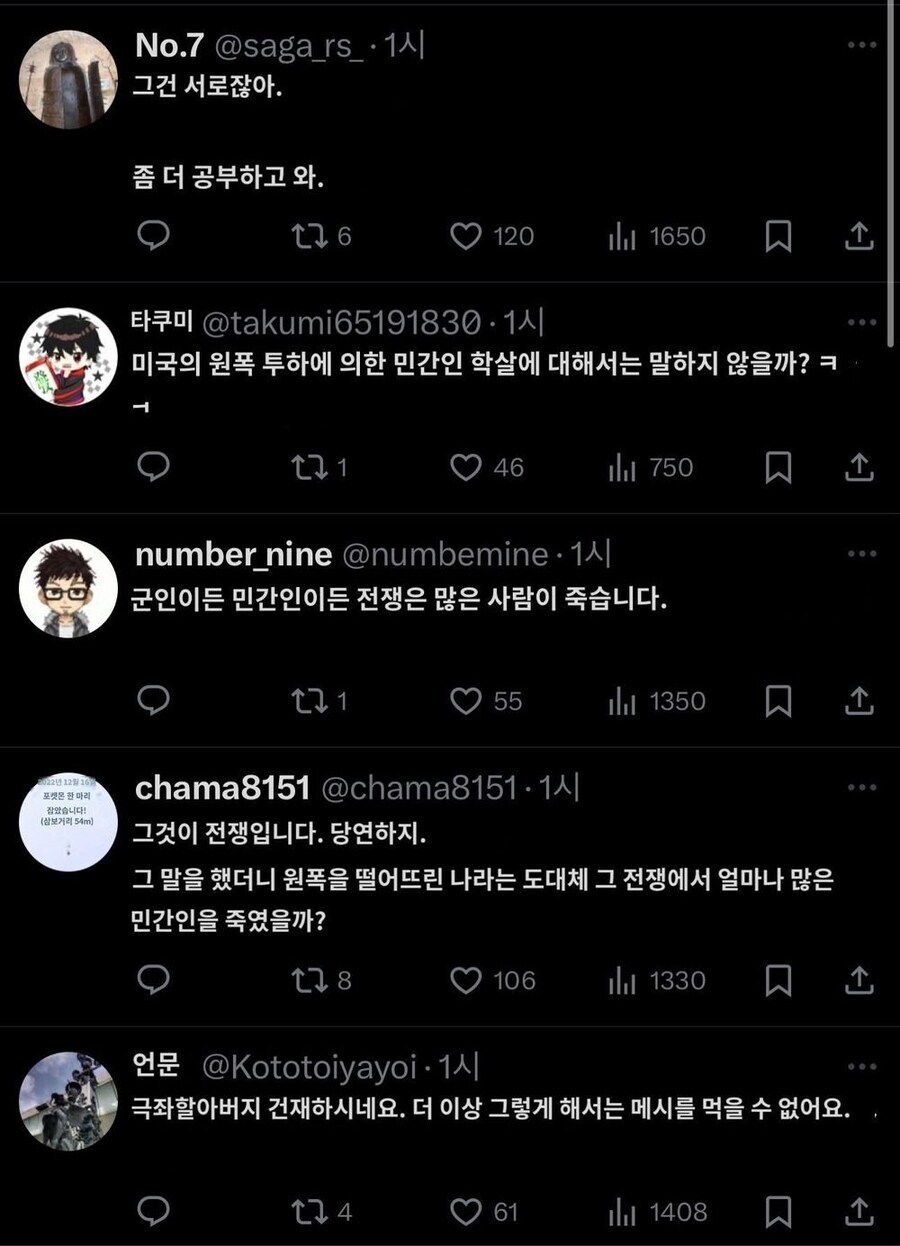The height and width of the screenshot is (1246, 900).
Task: Open @takumi65191830's profile via username
Action: click(x=295, y=320)
